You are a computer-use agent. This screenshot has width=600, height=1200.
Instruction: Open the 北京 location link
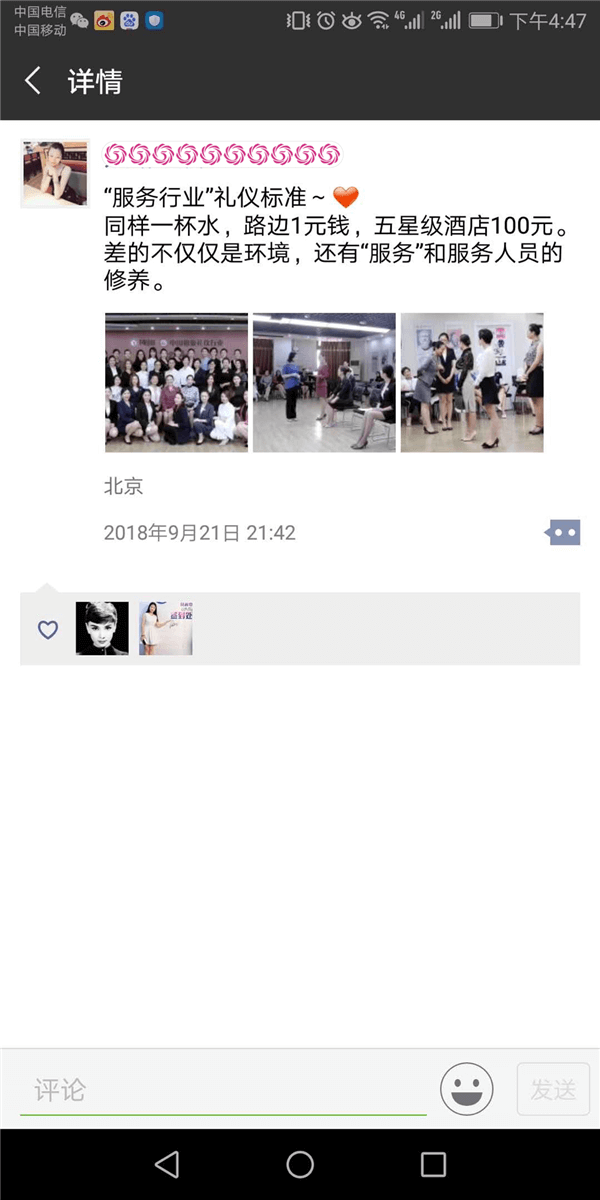coord(124,487)
